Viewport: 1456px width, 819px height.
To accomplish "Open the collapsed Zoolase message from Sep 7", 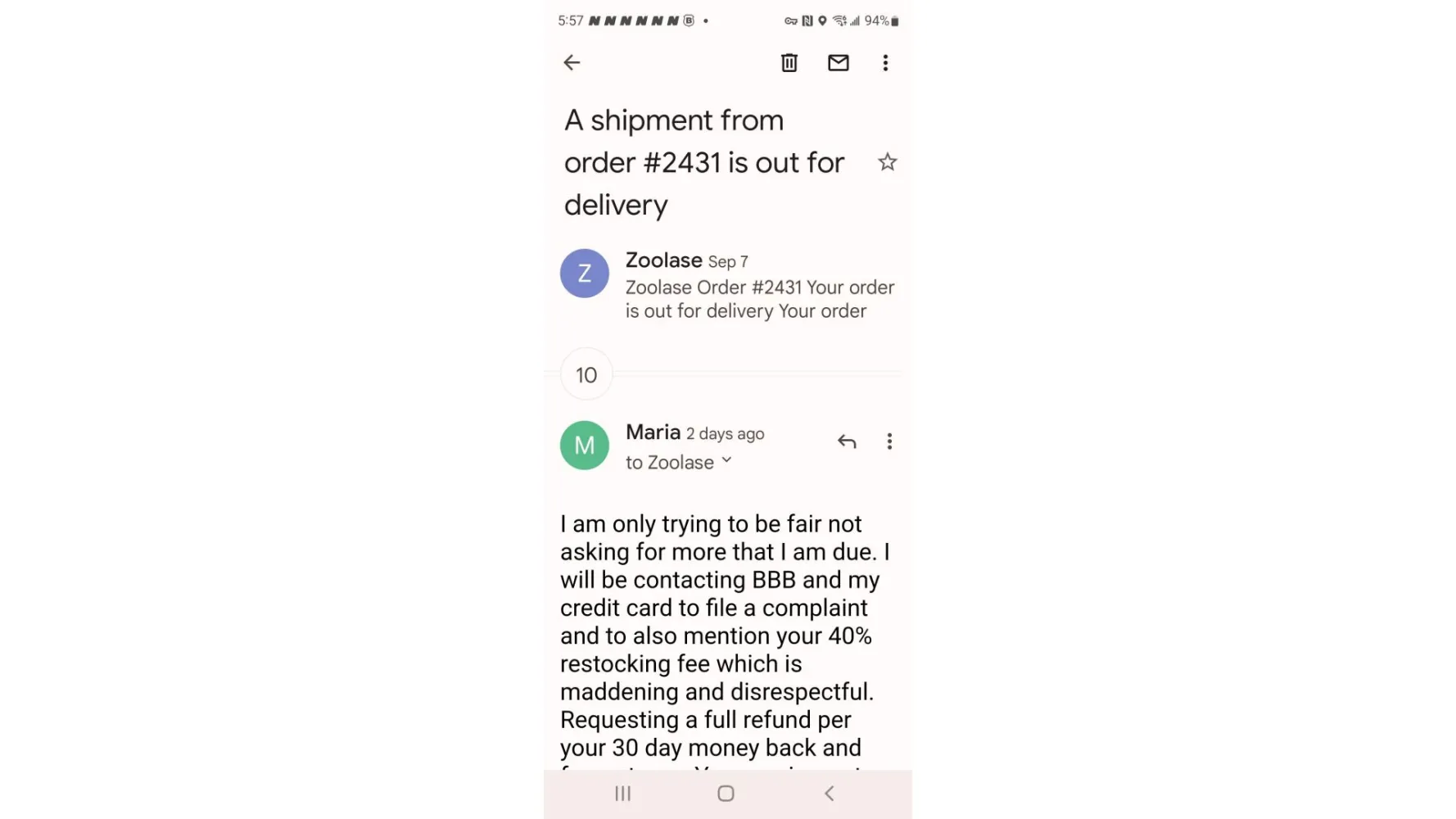I will coord(758,287).
